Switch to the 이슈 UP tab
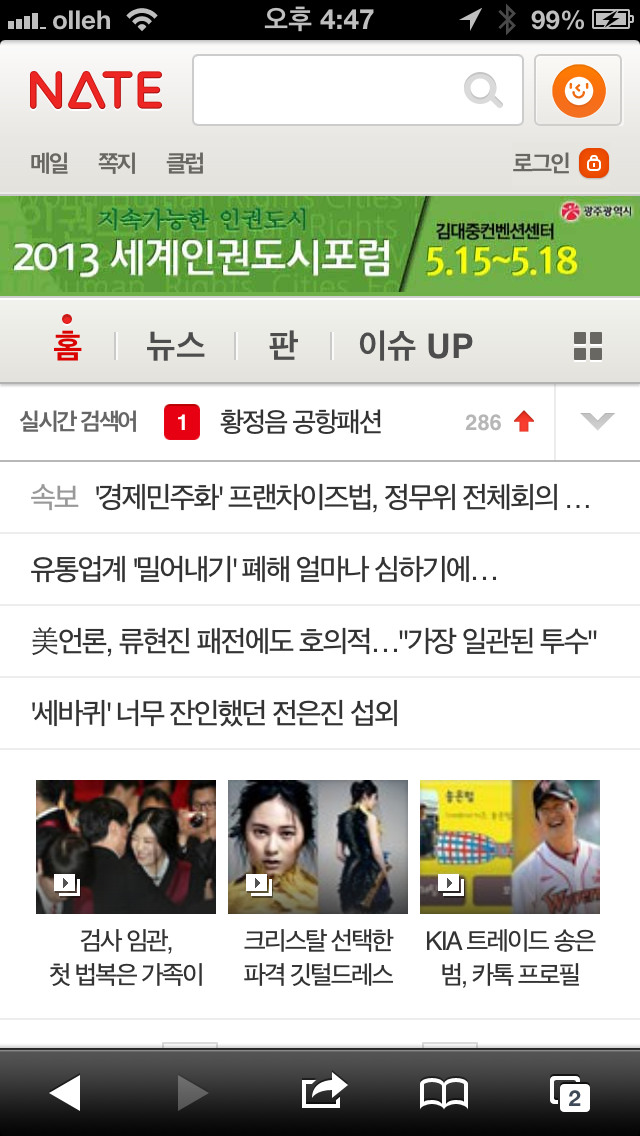The height and width of the screenshot is (1136, 640). point(415,346)
